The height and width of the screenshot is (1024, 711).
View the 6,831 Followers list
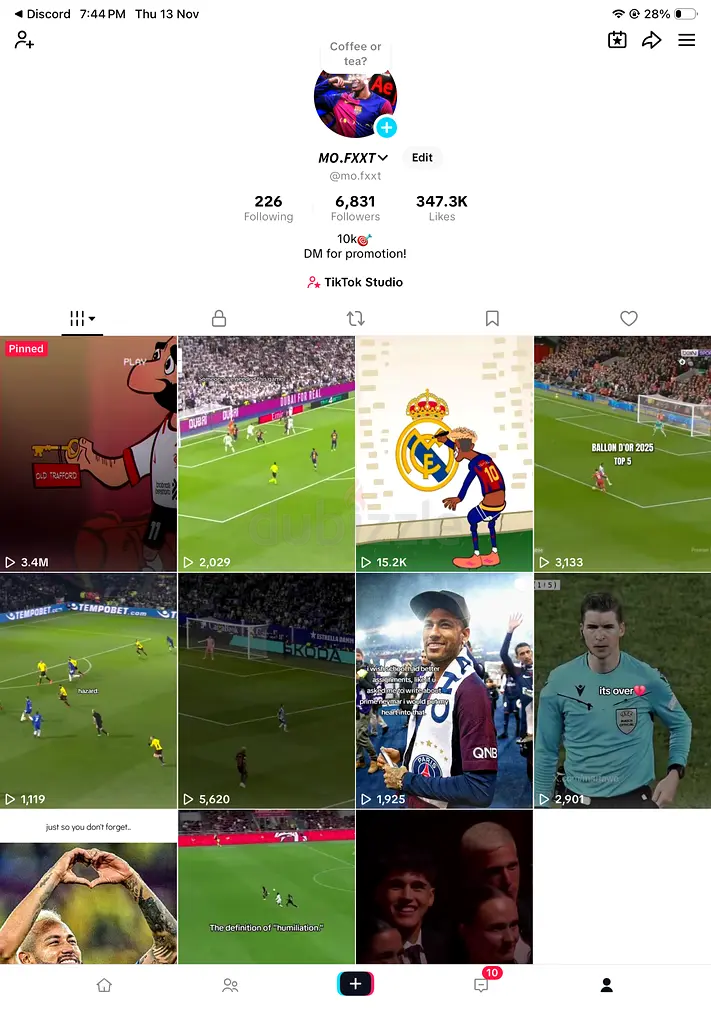coord(355,208)
